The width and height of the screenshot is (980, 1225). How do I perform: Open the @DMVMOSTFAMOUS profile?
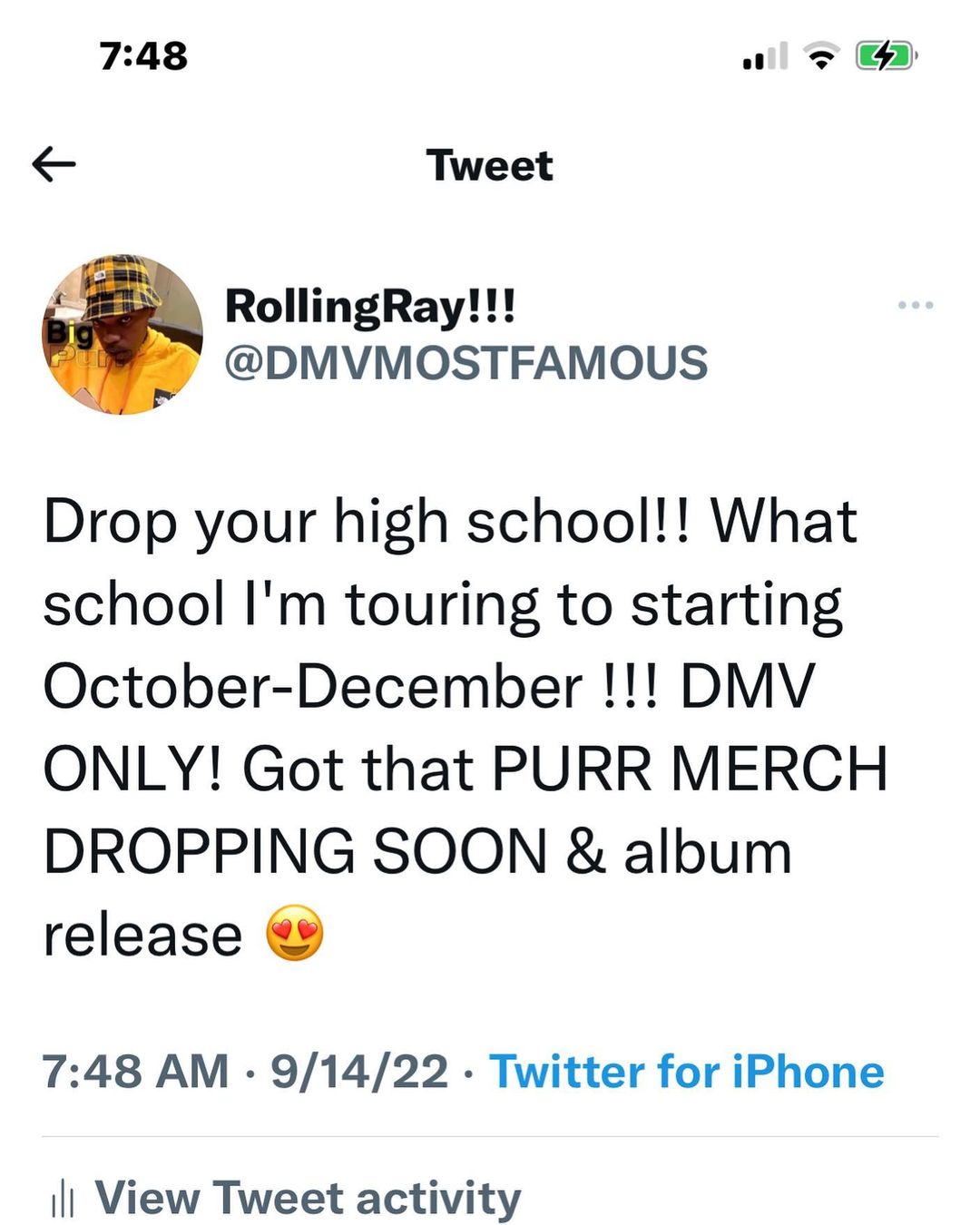[465, 363]
